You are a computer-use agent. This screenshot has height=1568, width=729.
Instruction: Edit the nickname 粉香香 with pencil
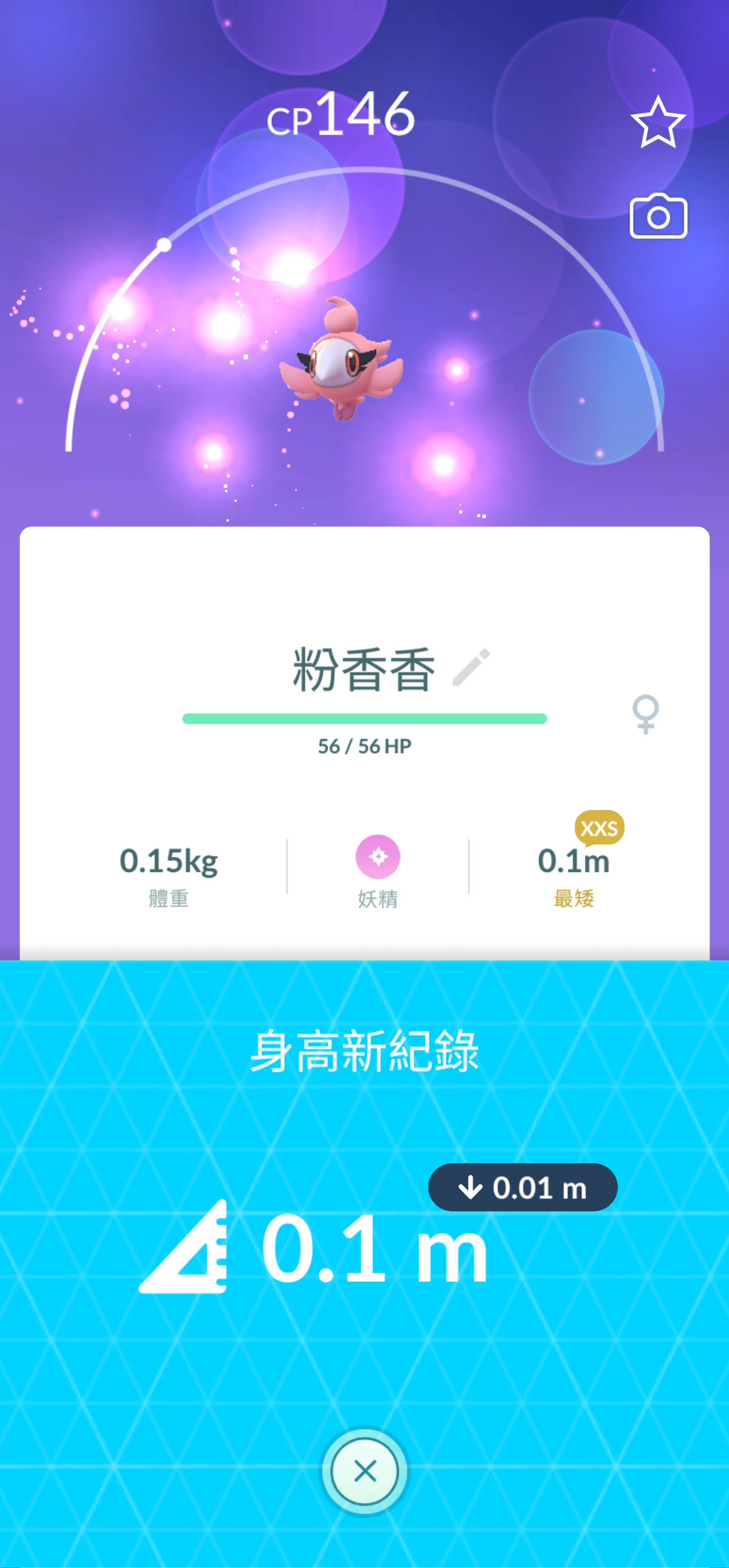point(471,668)
